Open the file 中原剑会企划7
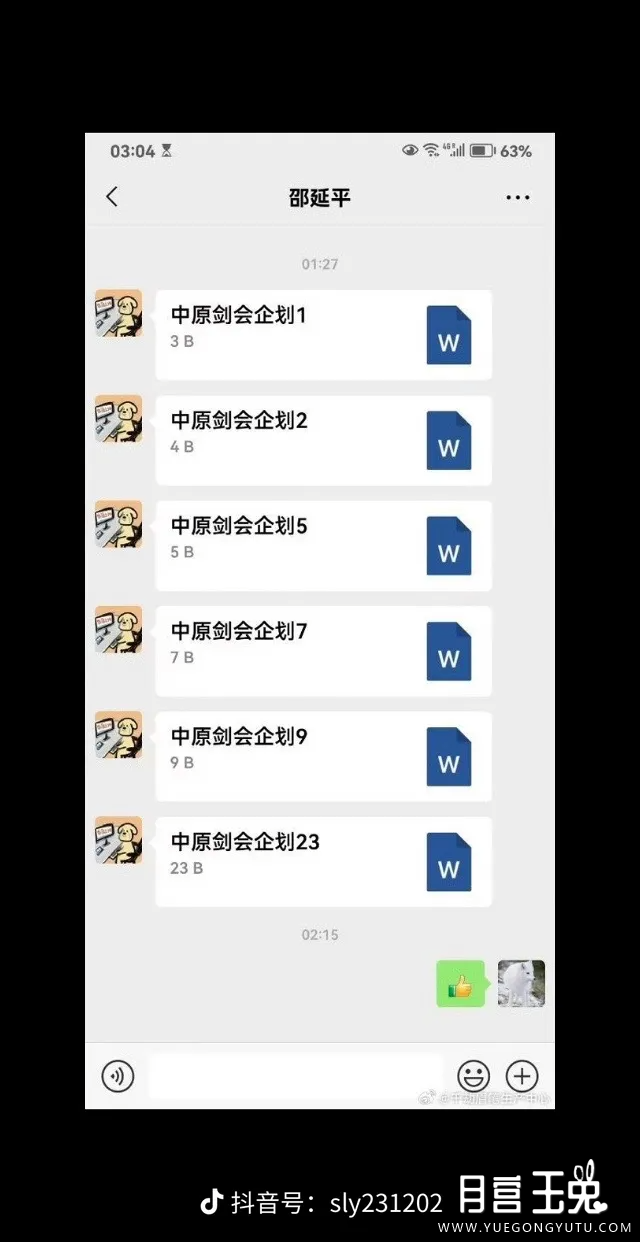 click(323, 651)
